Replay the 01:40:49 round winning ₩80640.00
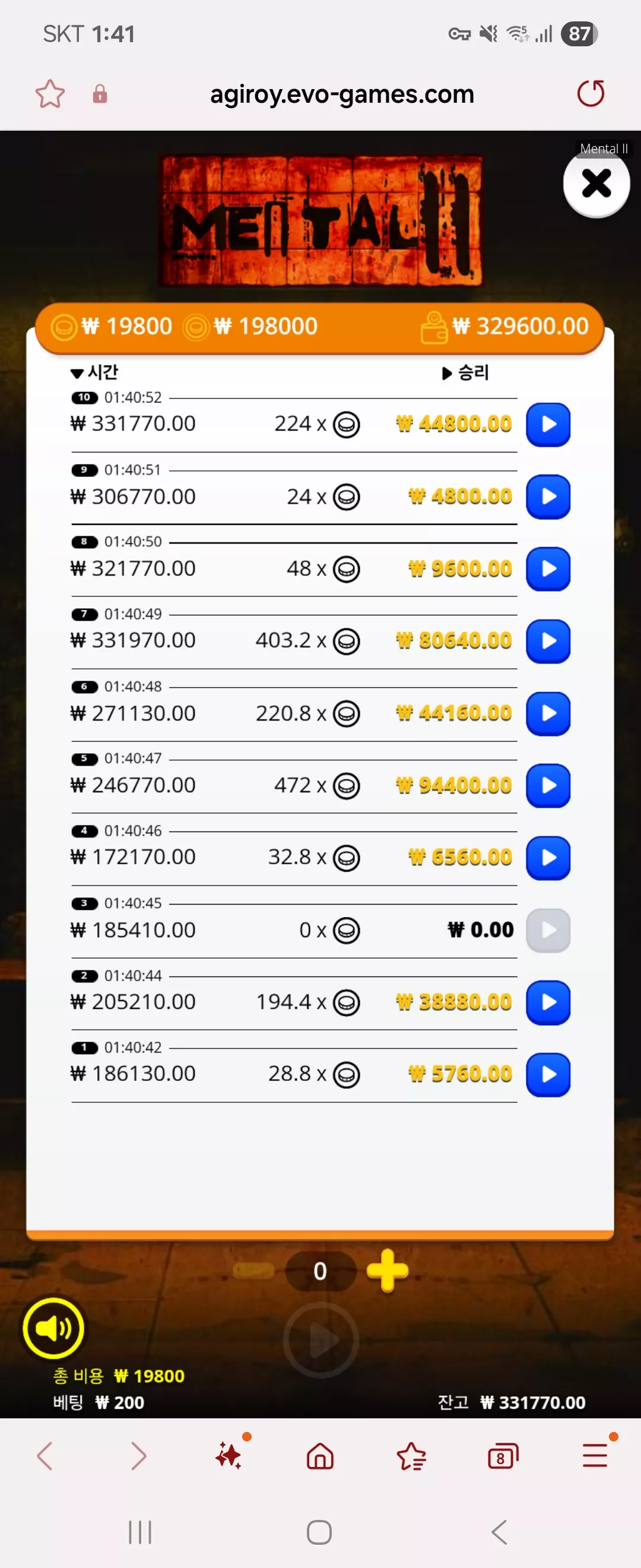Viewport: 641px width, 1568px height. (x=548, y=641)
